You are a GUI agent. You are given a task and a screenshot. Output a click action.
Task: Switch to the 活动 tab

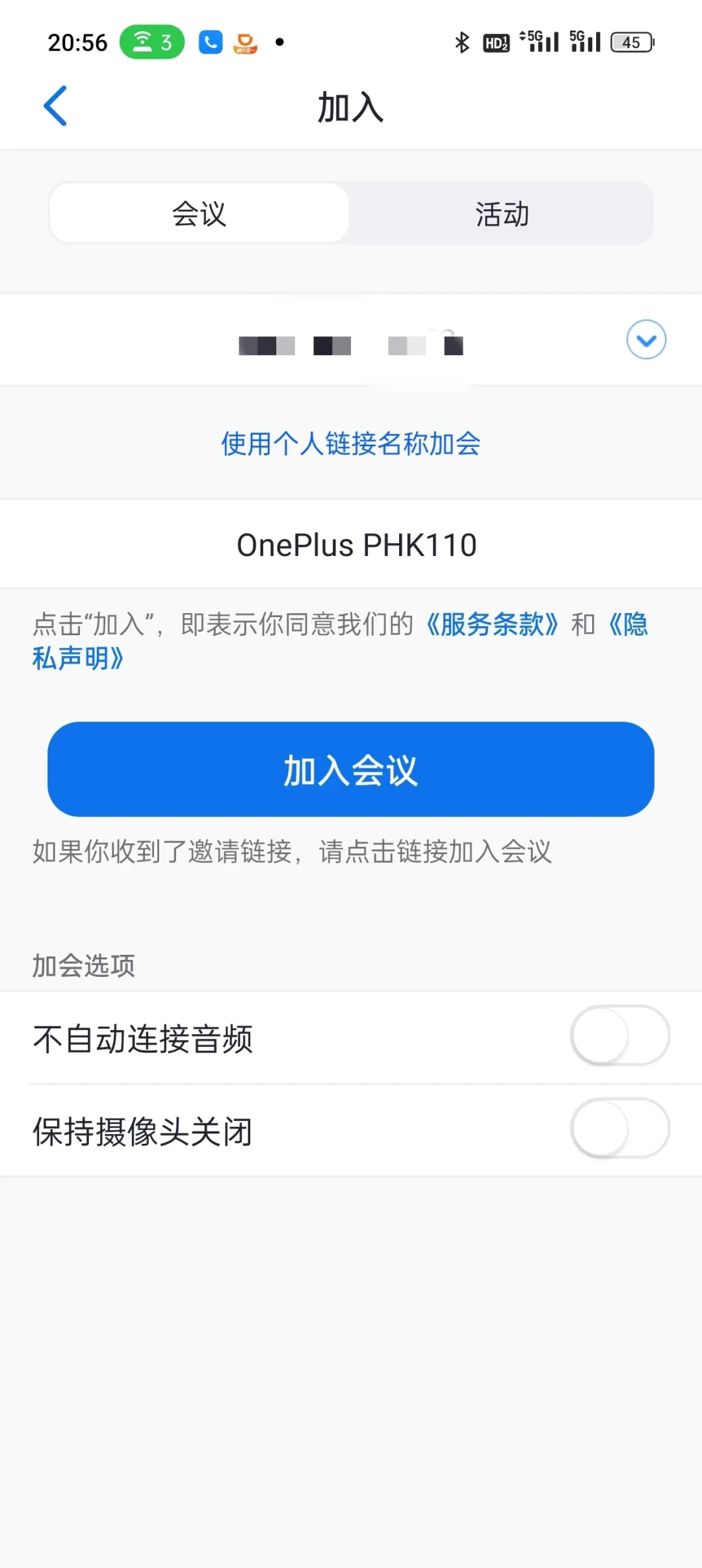pos(500,213)
